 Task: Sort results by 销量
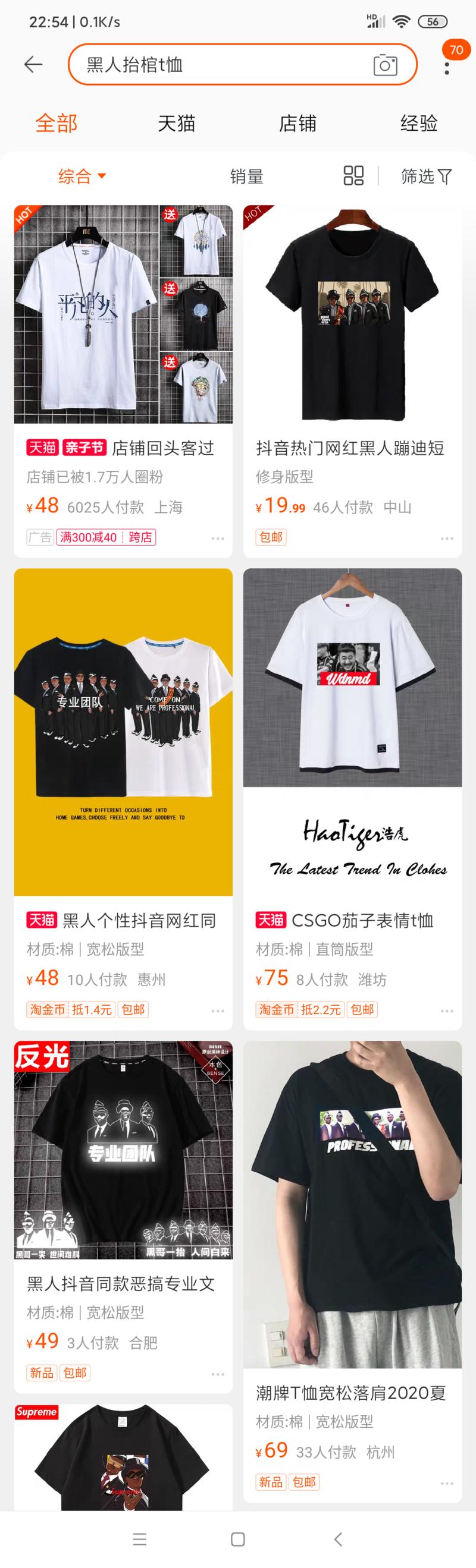(x=246, y=177)
